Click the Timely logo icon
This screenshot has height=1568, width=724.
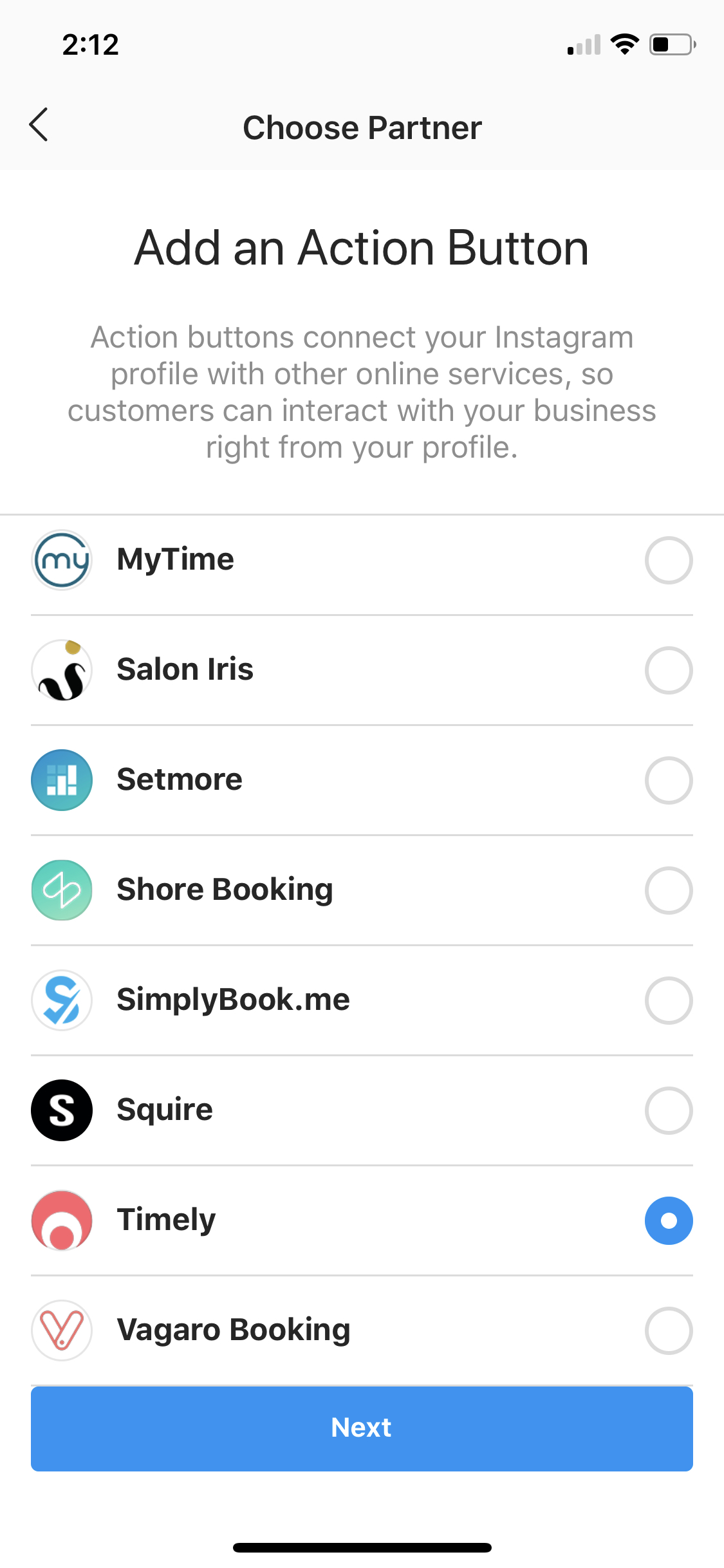point(61,1220)
